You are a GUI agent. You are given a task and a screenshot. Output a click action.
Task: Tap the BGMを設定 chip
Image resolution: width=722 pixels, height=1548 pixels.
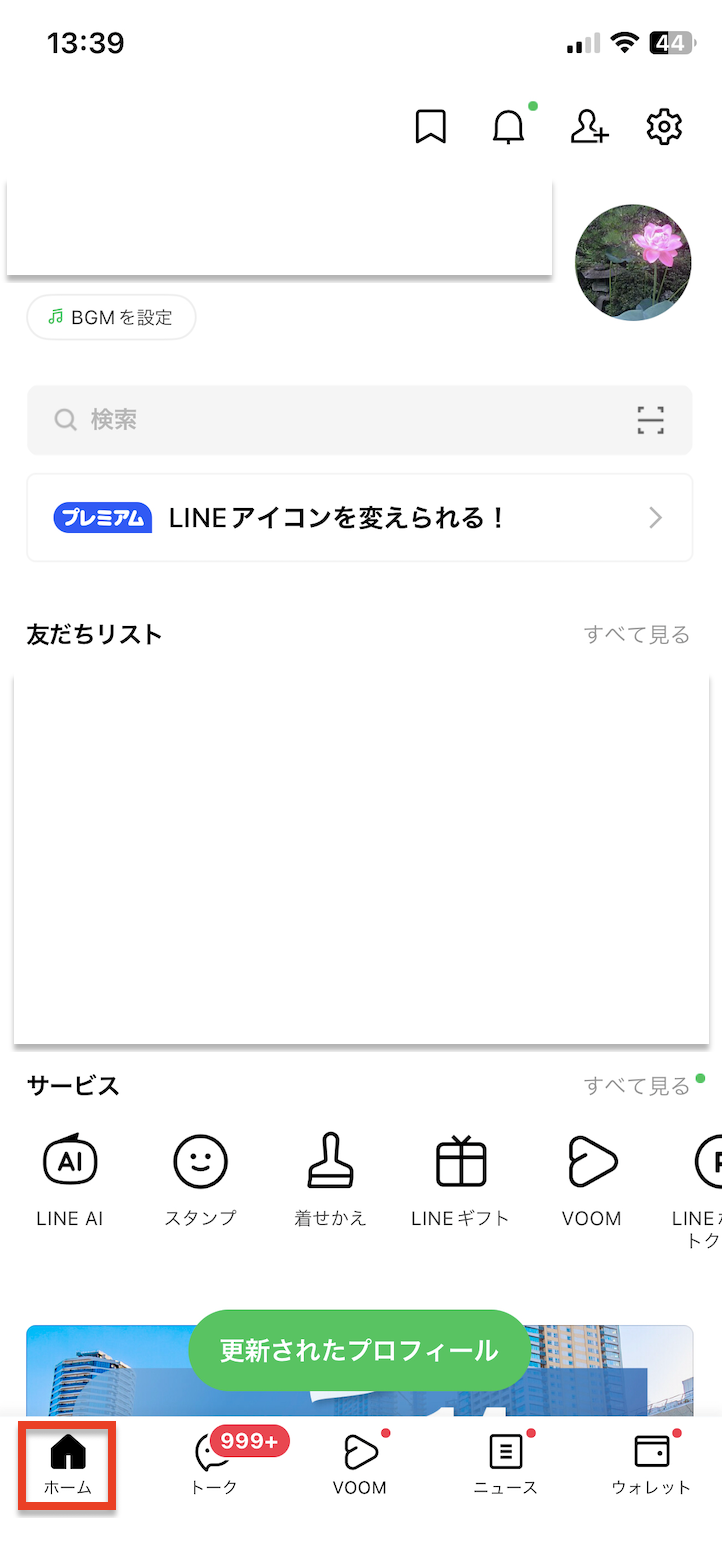tap(111, 317)
